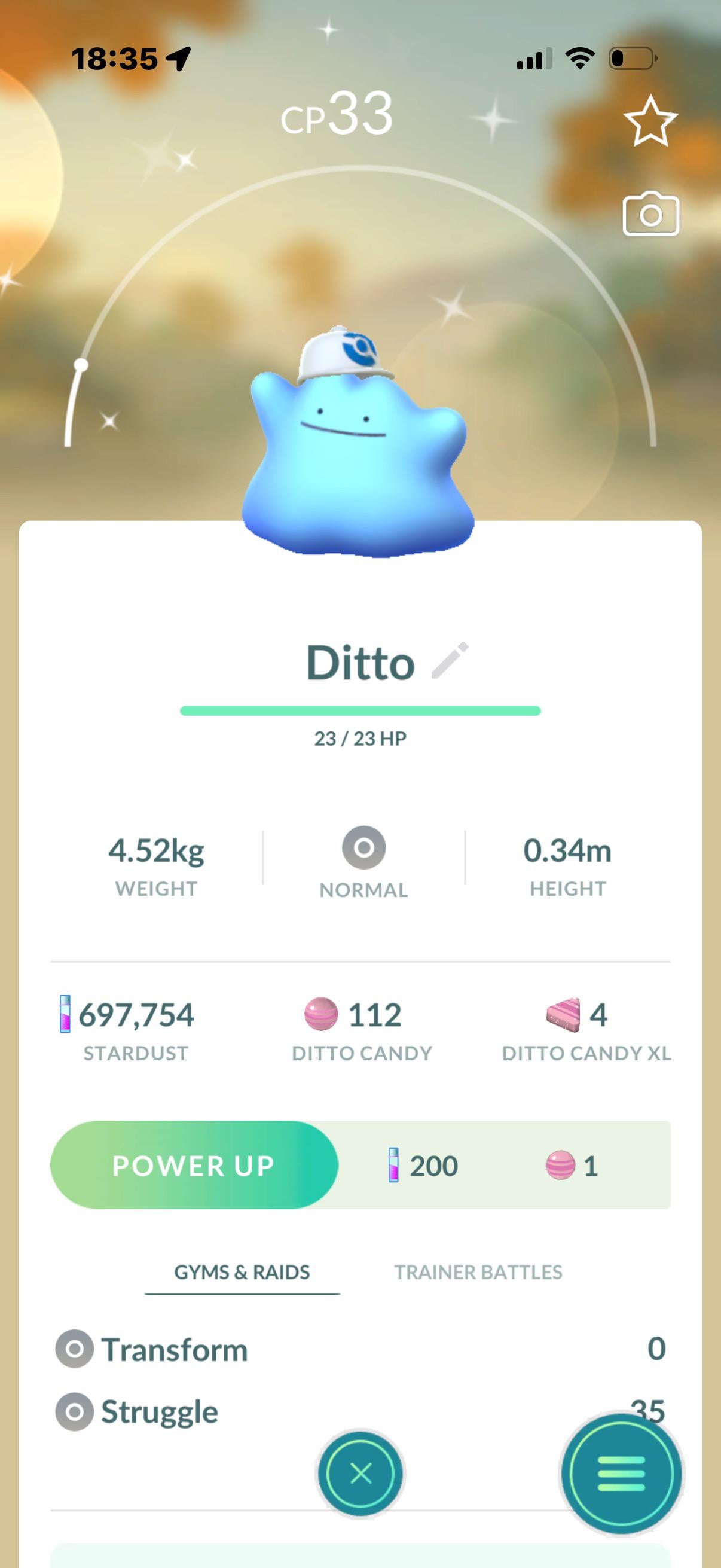Open the green hamburger menu button
The width and height of the screenshot is (721, 1568).
click(x=621, y=1474)
